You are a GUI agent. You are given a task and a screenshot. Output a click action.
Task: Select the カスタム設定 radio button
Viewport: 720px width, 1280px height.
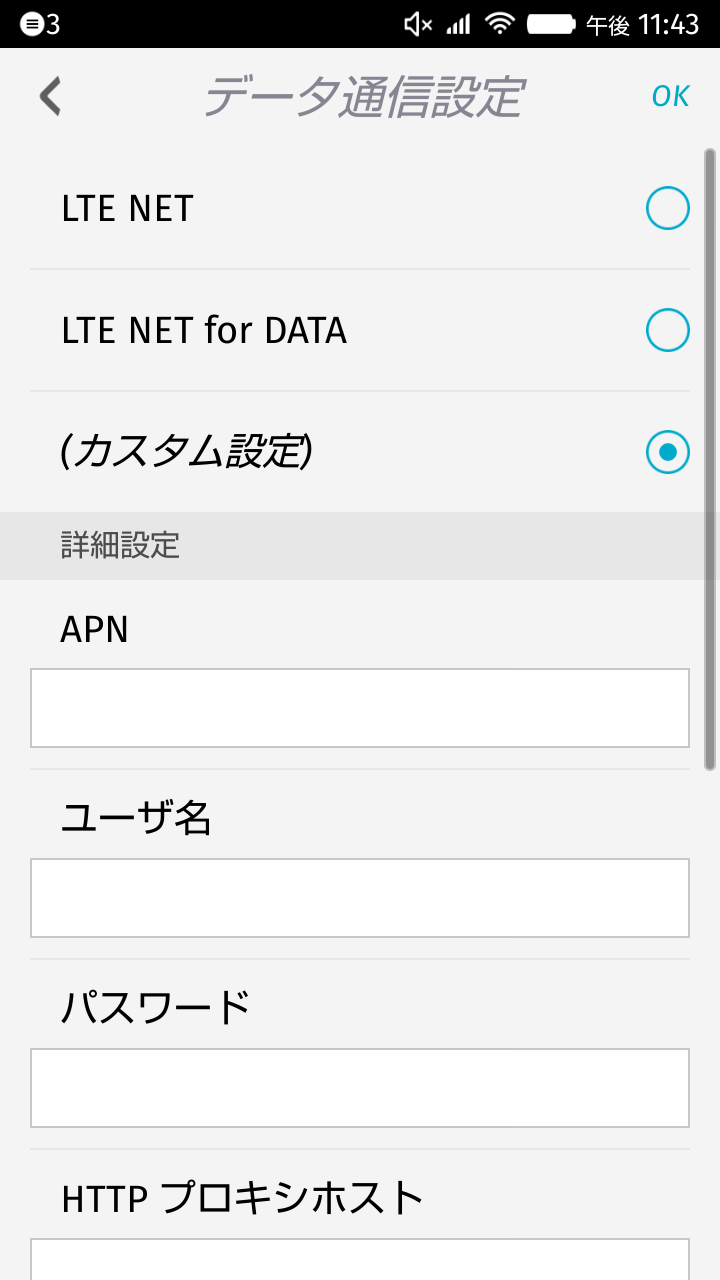pyautogui.click(x=667, y=452)
